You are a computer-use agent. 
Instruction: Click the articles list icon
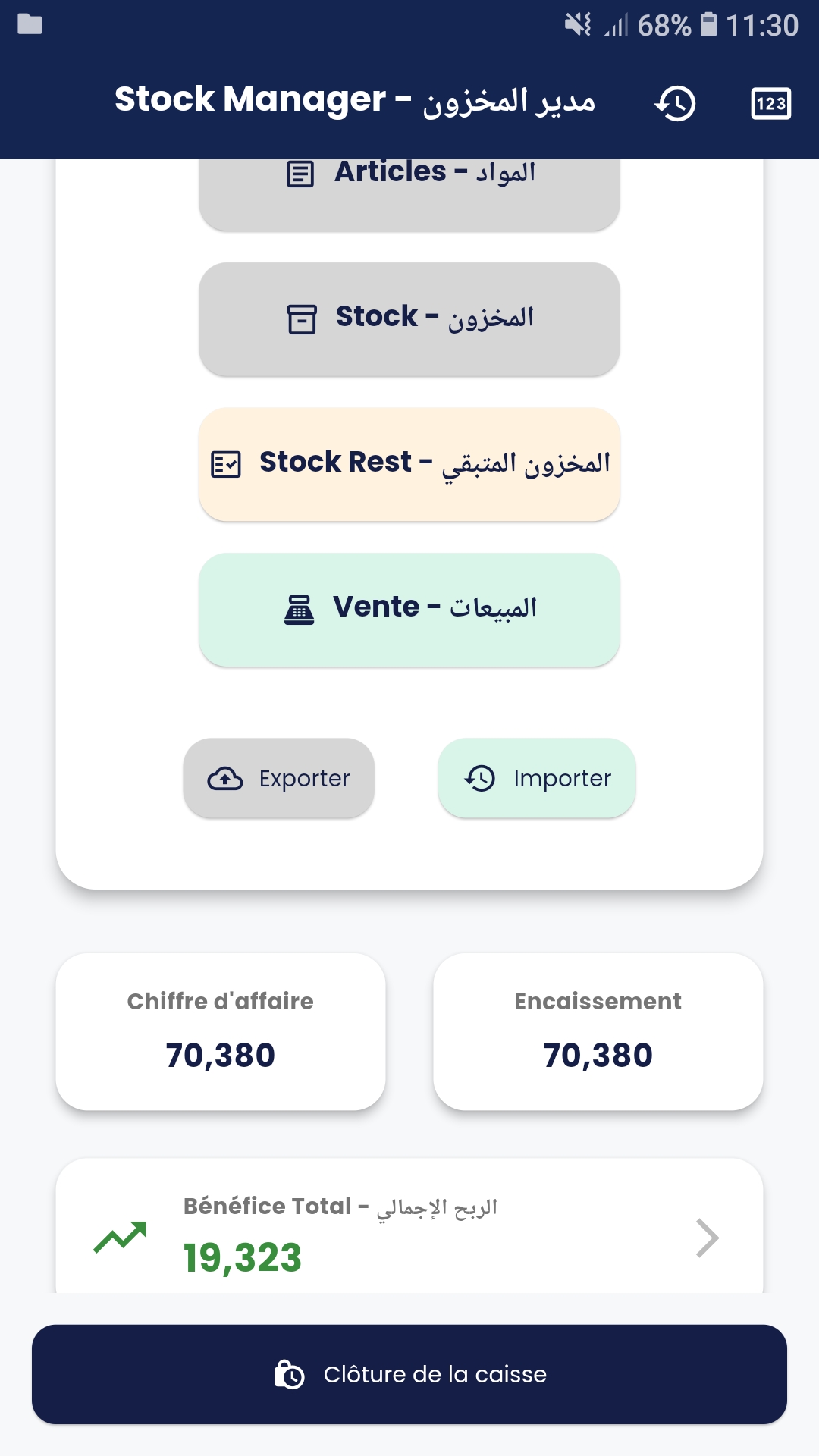tap(300, 173)
